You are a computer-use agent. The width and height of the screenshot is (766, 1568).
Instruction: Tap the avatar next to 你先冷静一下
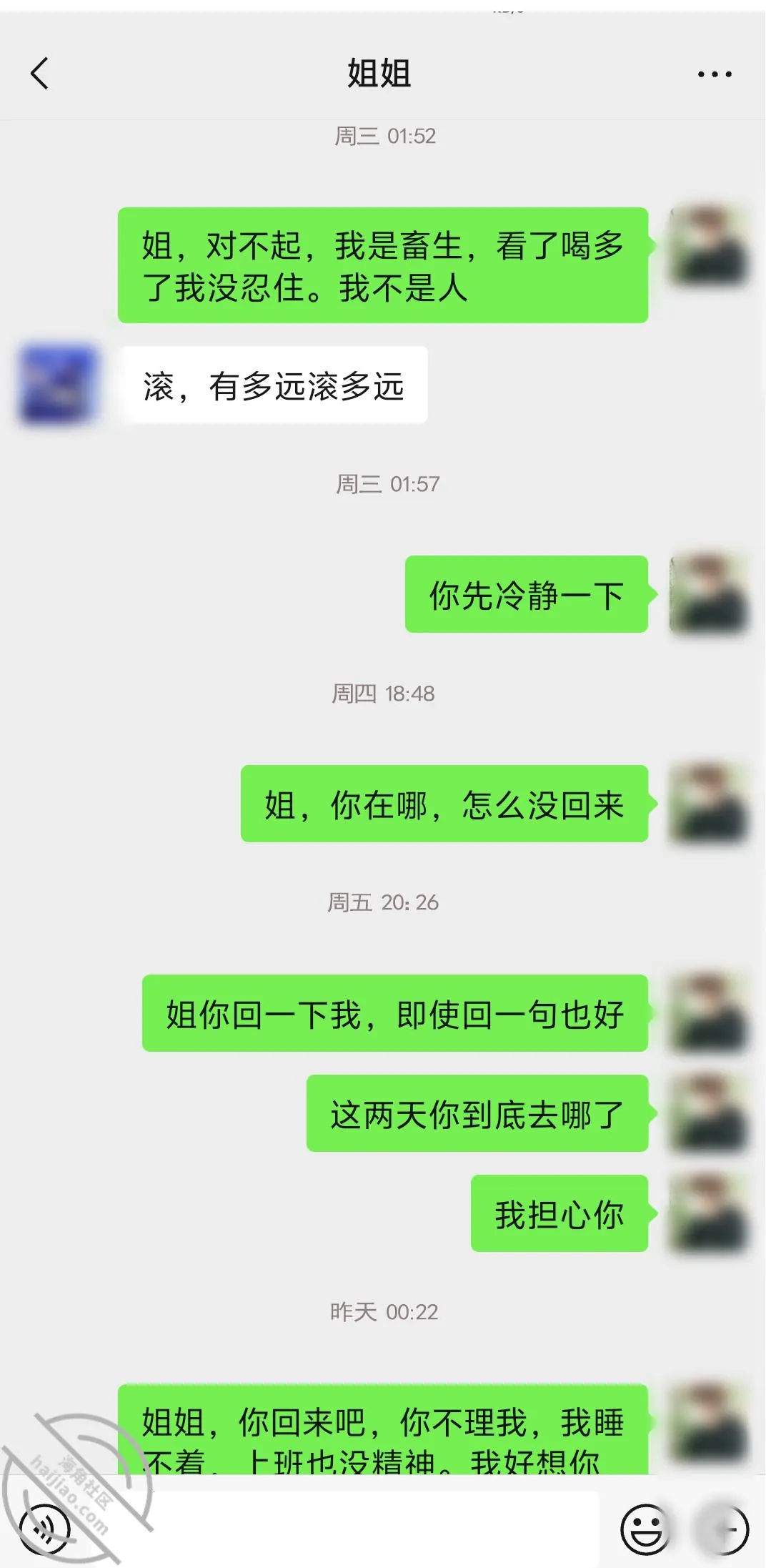click(x=708, y=593)
